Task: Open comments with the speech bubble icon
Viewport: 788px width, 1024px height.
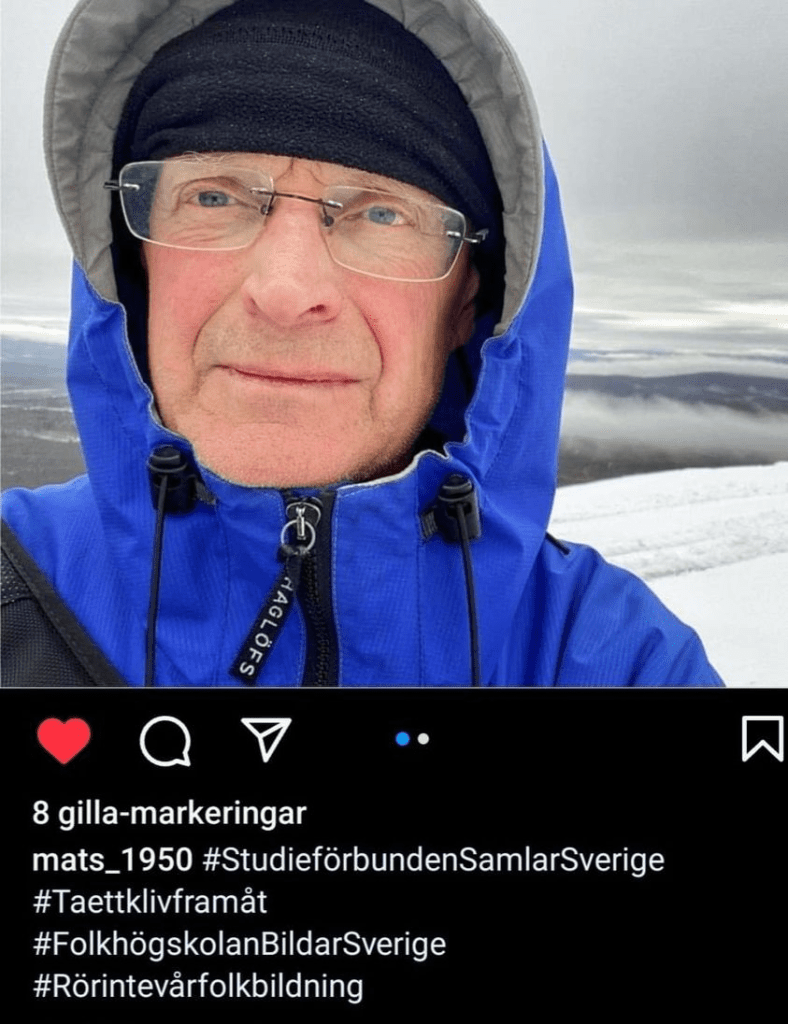Action: click(165, 741)
